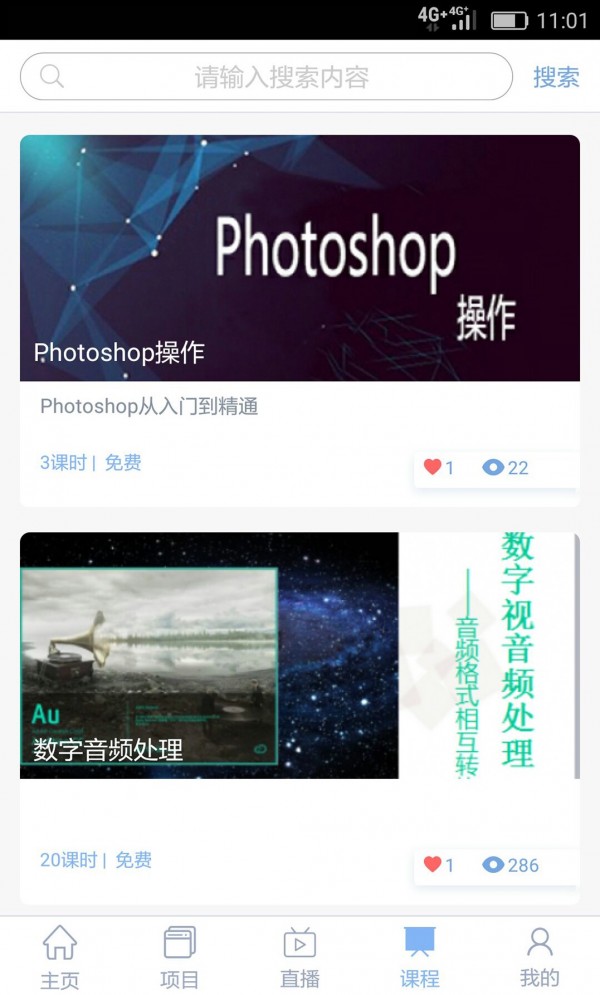
Task: Tap the 搜索 search button
Action: [556, 77]
